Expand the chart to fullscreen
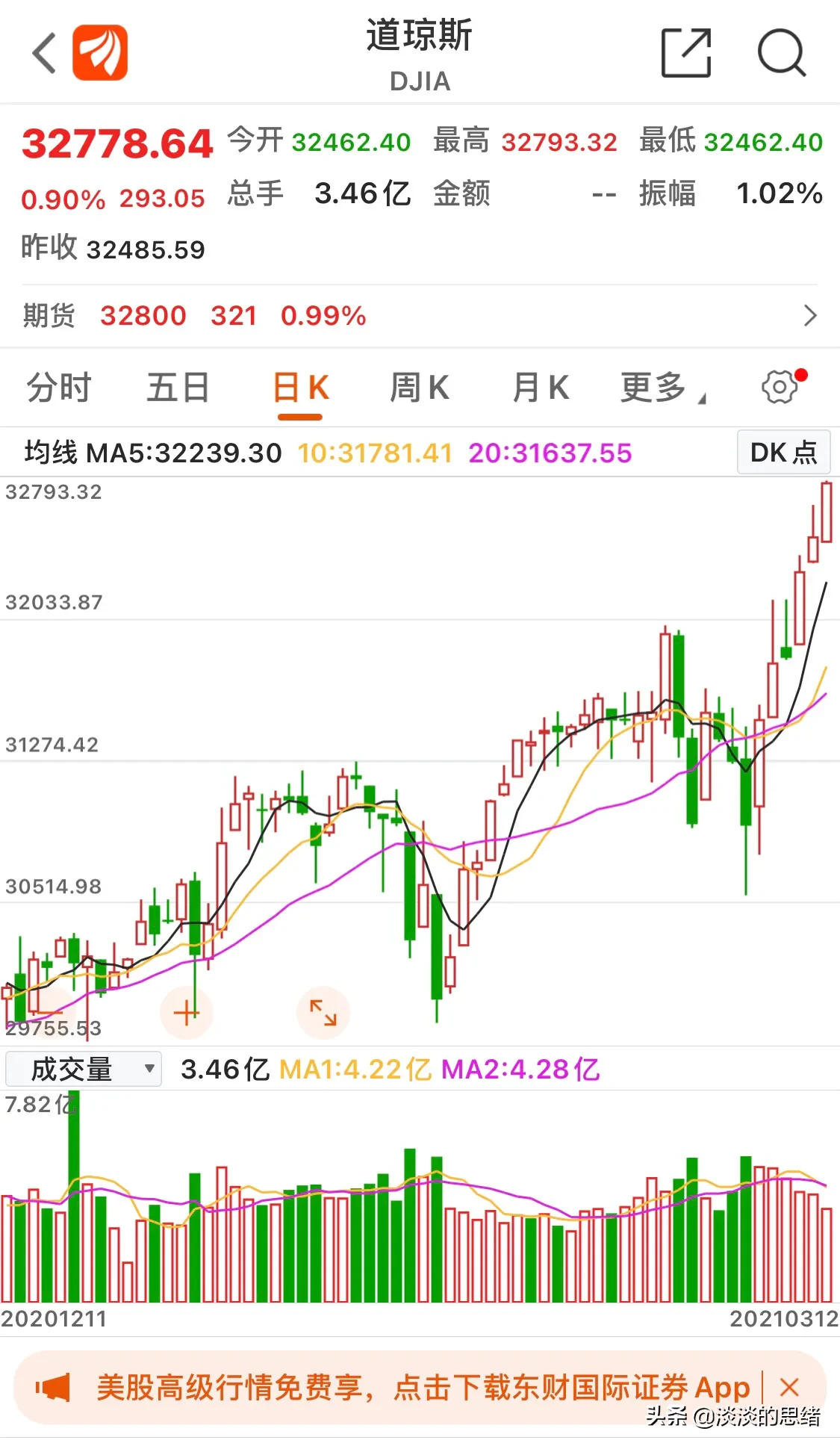The height and width of the screenshot is (1446, 840). 323,1013
